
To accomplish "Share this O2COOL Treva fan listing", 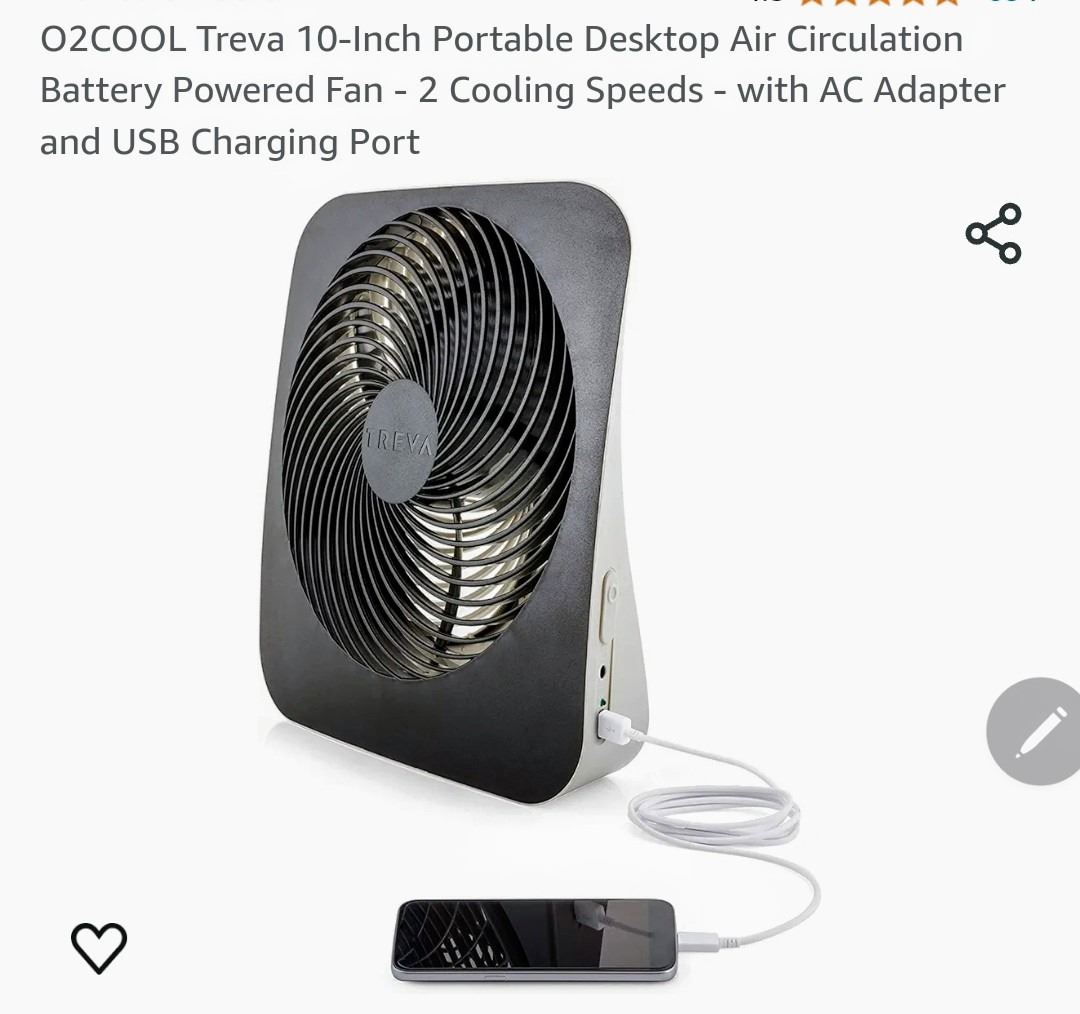I will click(x=993, y=234).
